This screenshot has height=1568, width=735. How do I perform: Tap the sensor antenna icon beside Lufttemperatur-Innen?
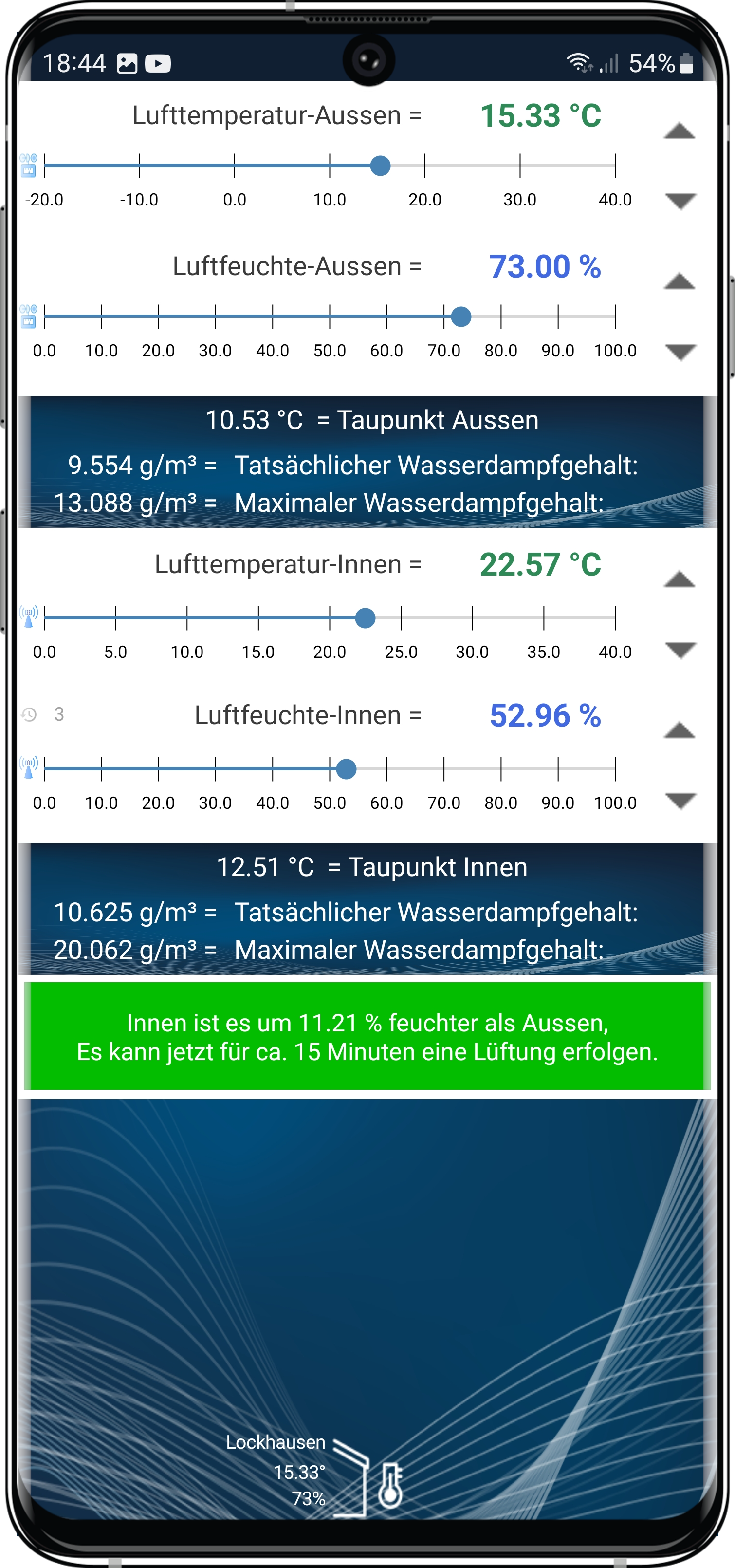click(x=28, y=616)
